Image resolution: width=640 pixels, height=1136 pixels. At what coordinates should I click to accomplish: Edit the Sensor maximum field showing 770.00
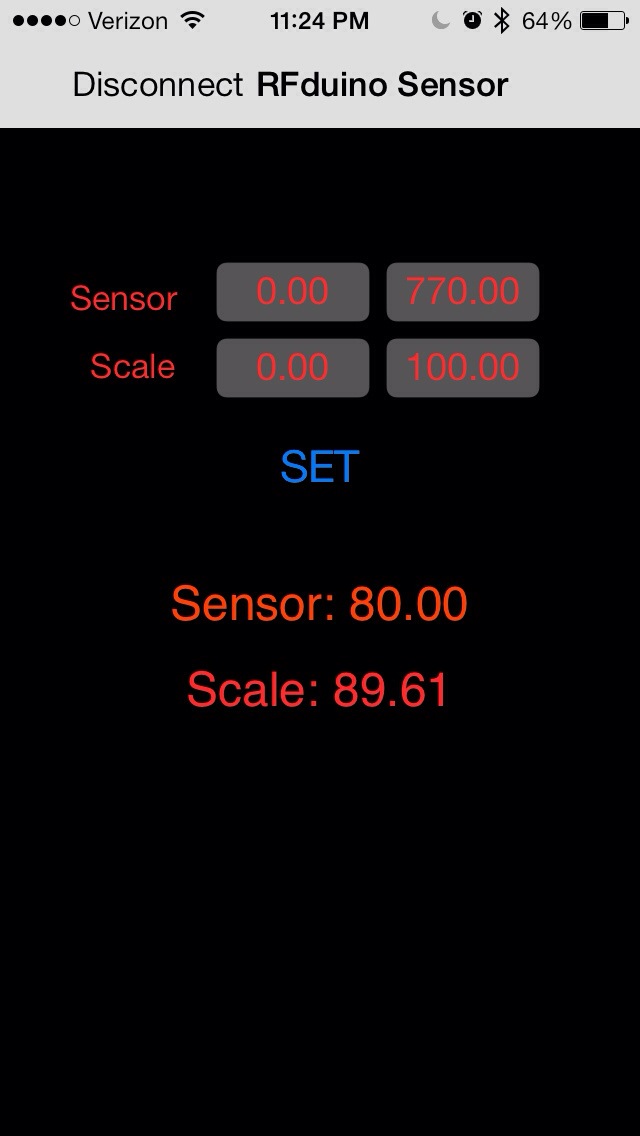click(x=463, y=292)
